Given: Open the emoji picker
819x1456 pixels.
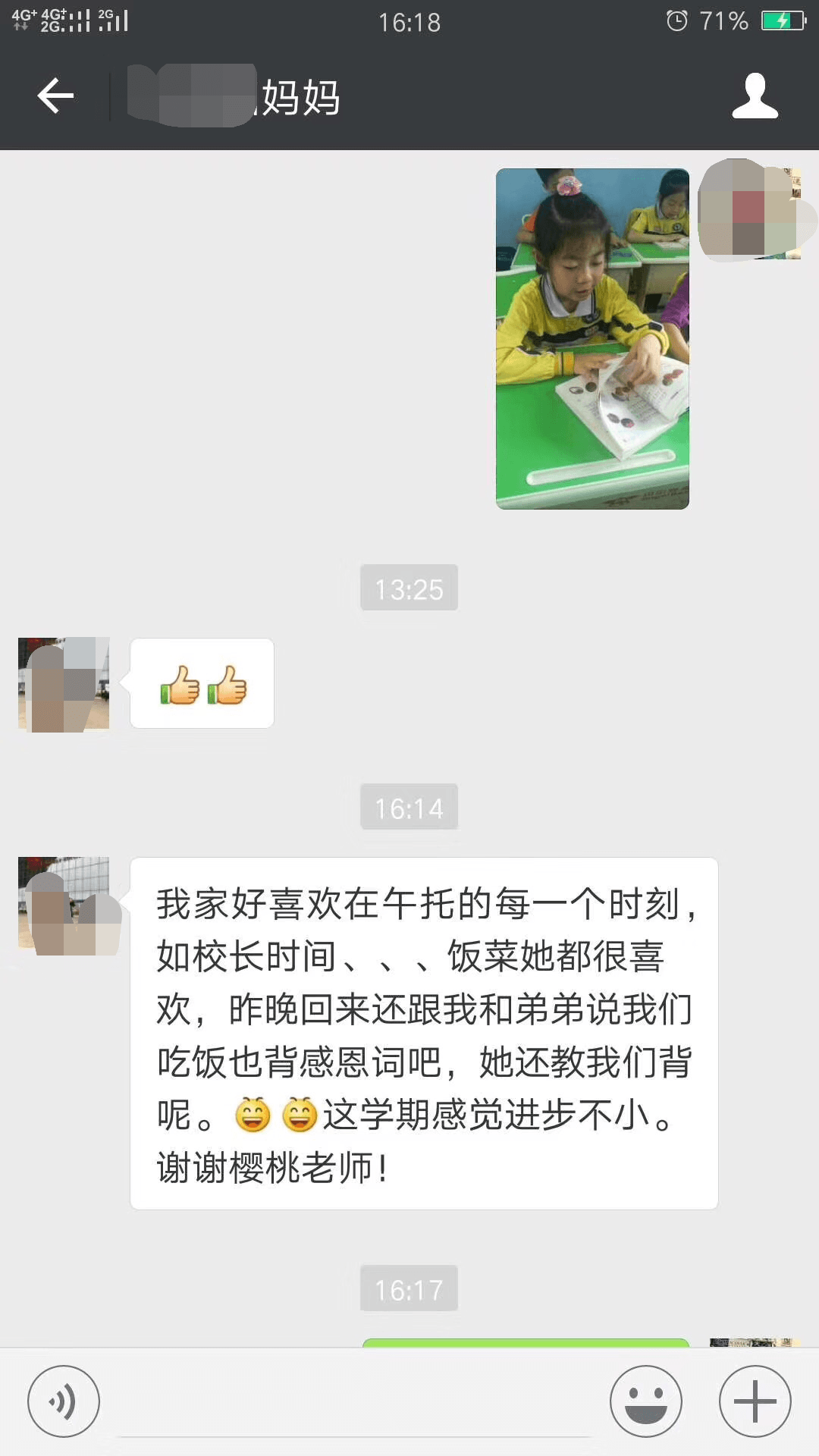Looking at the screenshot, I should tap(646, 1401).
